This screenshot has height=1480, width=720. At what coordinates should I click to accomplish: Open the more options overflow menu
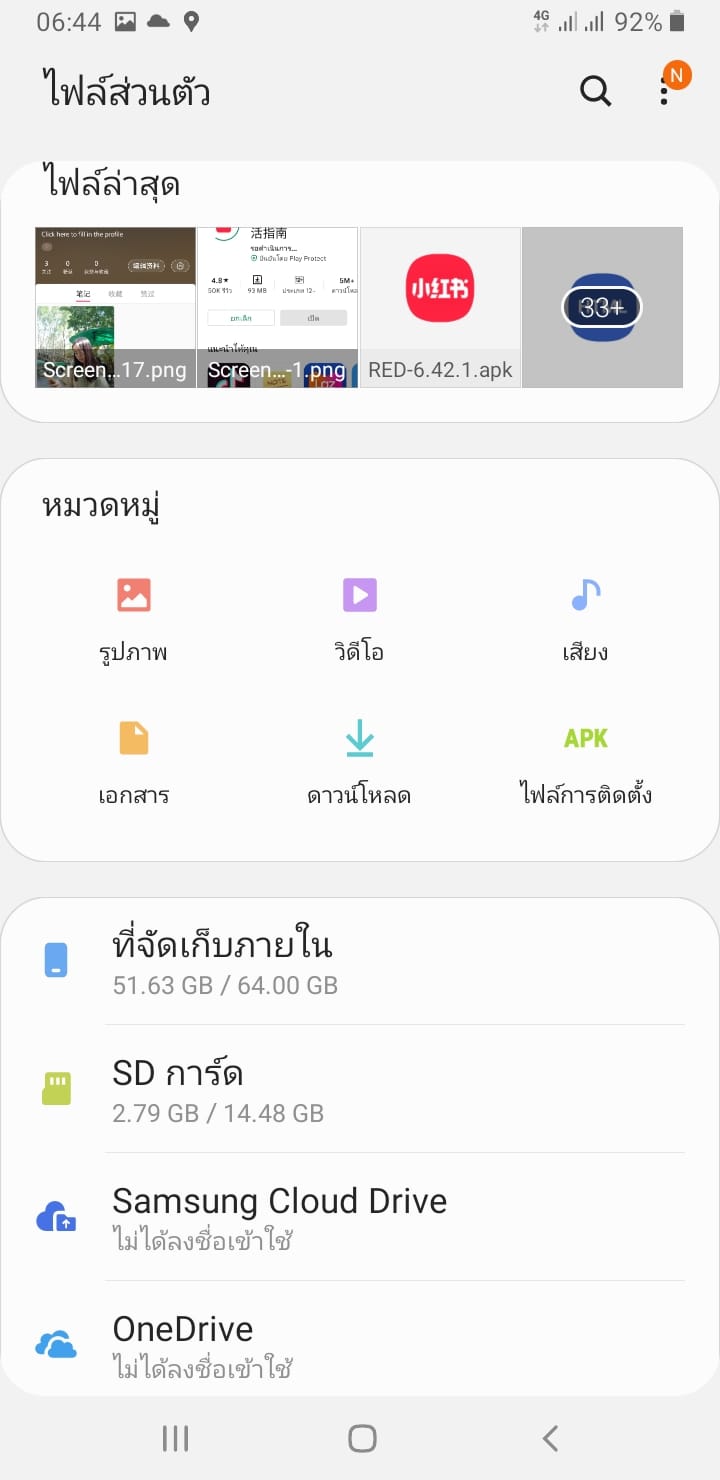(665, 91)
